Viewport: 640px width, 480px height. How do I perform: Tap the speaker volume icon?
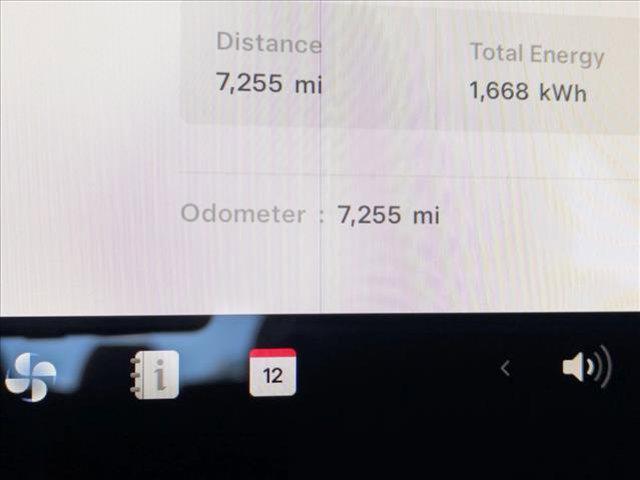coord(586,368)
